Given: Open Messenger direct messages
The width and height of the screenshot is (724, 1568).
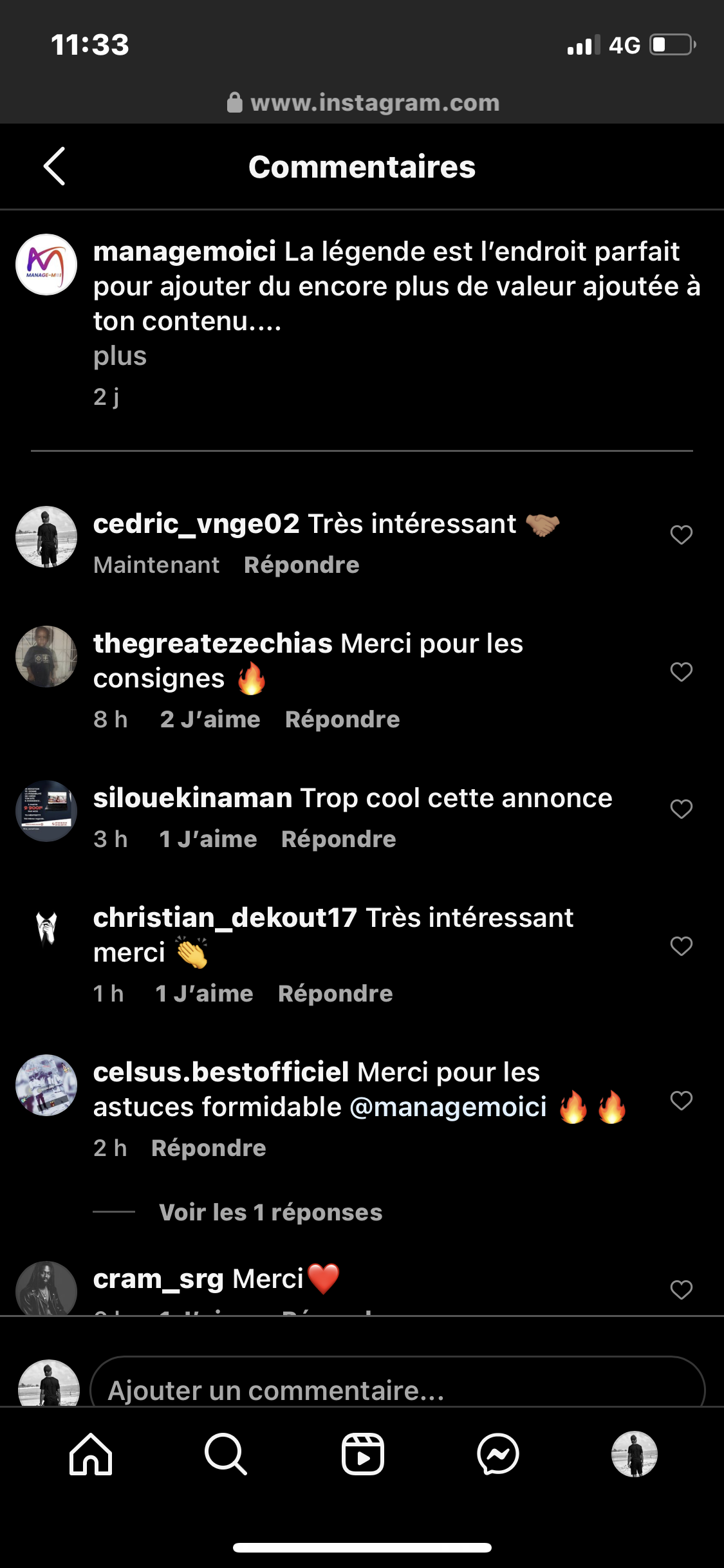Looking at the screenshot, I should point(498,1454).
